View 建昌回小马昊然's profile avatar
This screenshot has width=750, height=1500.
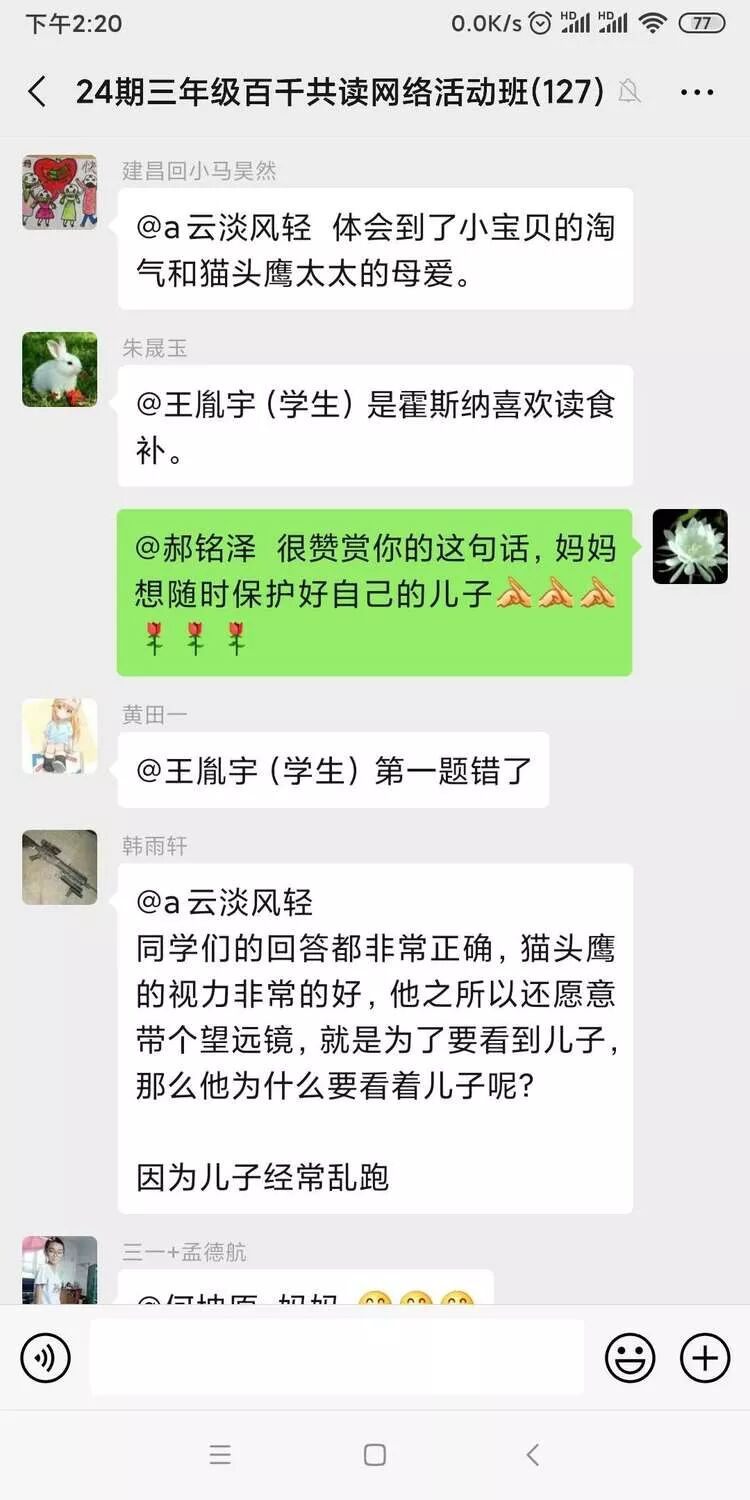tap(60, 192)
